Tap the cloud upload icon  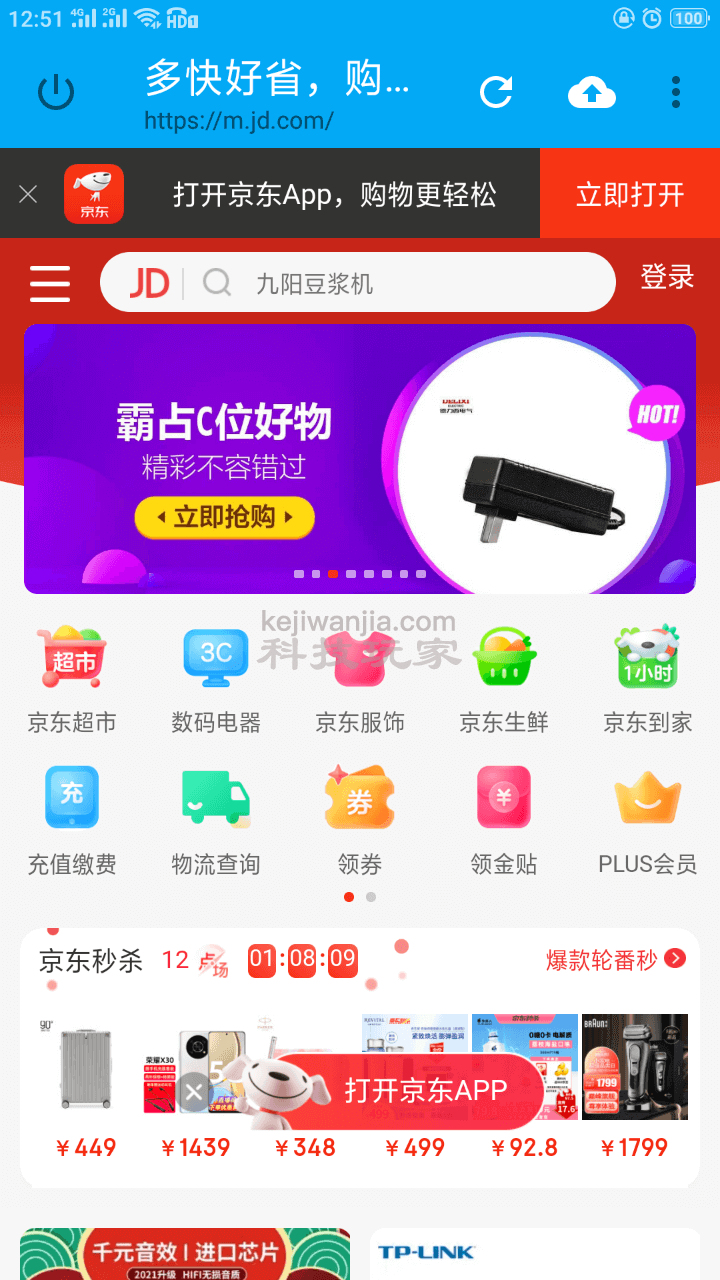[591, 93]
